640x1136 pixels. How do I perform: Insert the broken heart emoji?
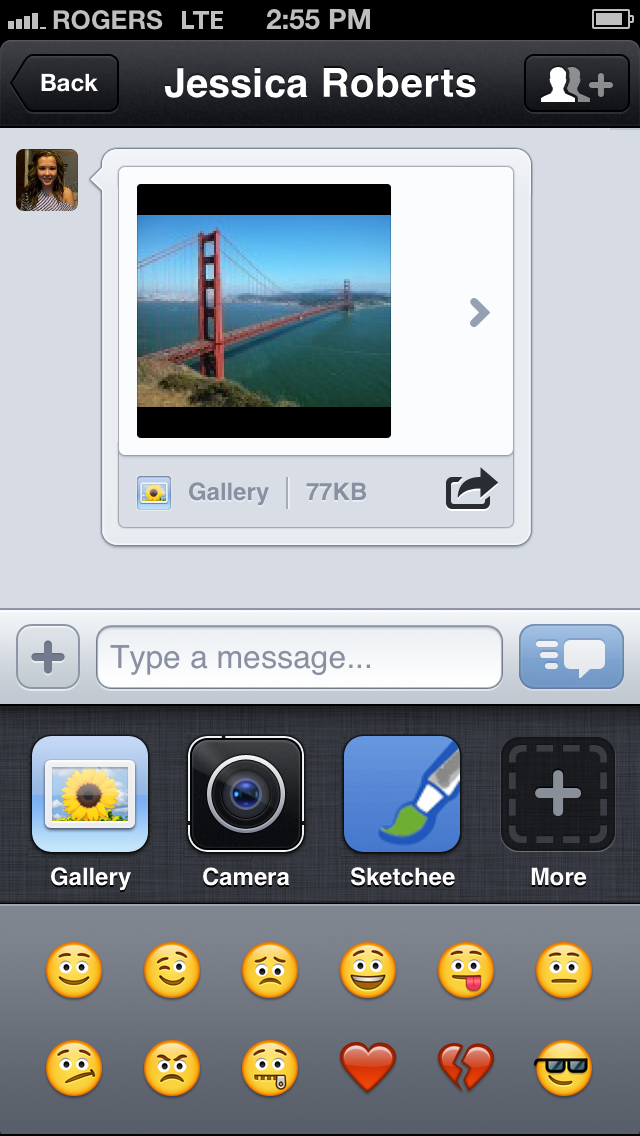[x=466, y=1068]
